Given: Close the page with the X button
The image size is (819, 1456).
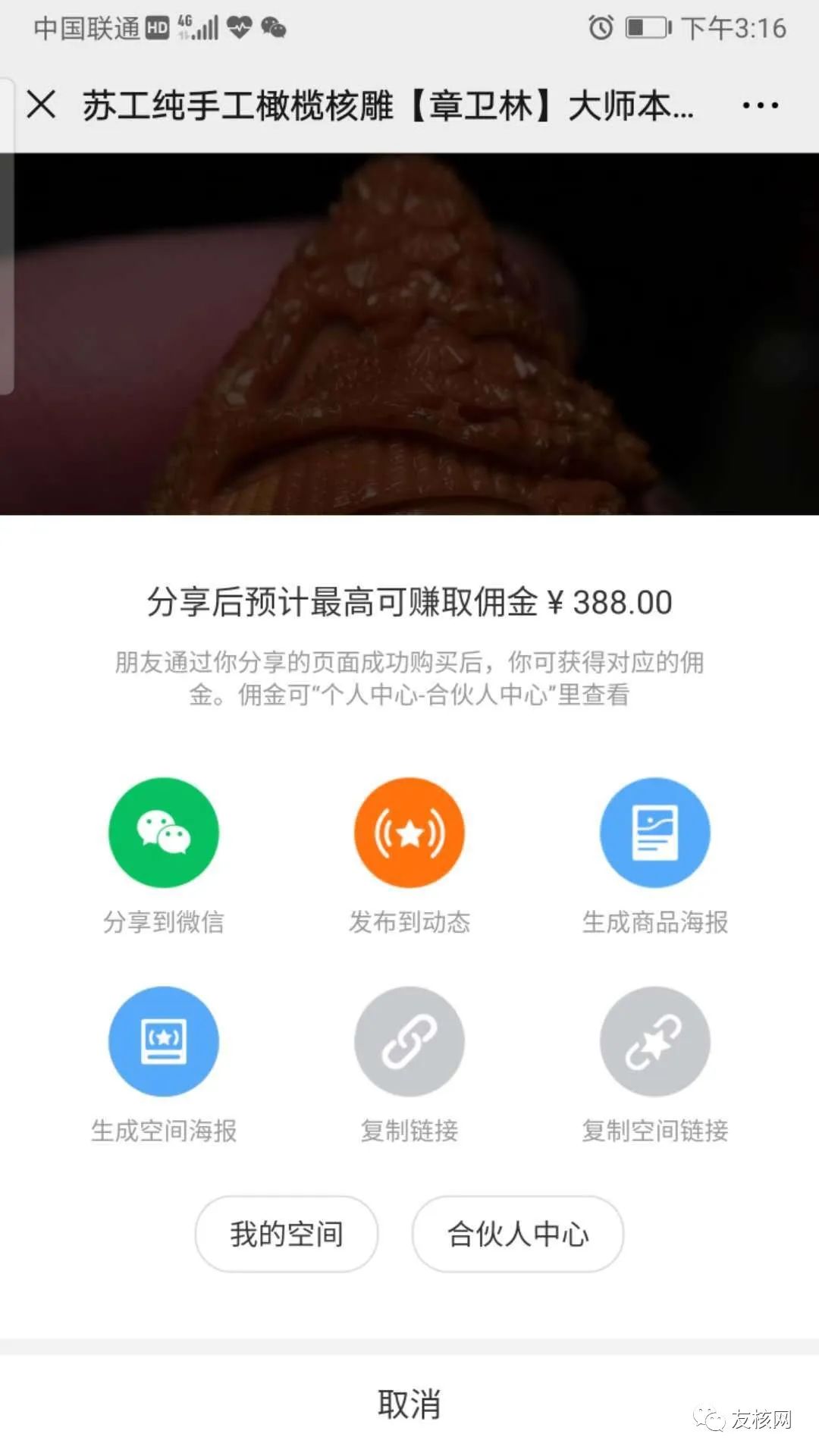Looking at the screenshot, I should point(42,106).
